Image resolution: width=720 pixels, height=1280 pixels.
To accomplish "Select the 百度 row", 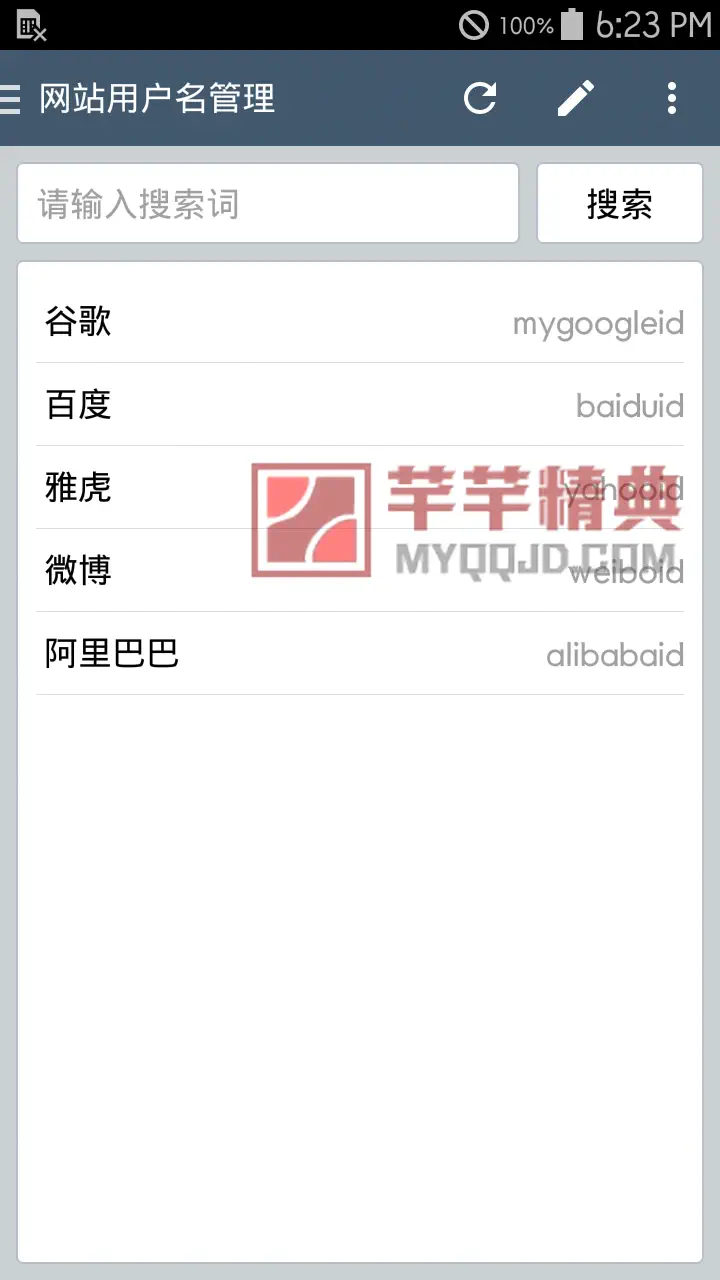I will tap(360, 405).
